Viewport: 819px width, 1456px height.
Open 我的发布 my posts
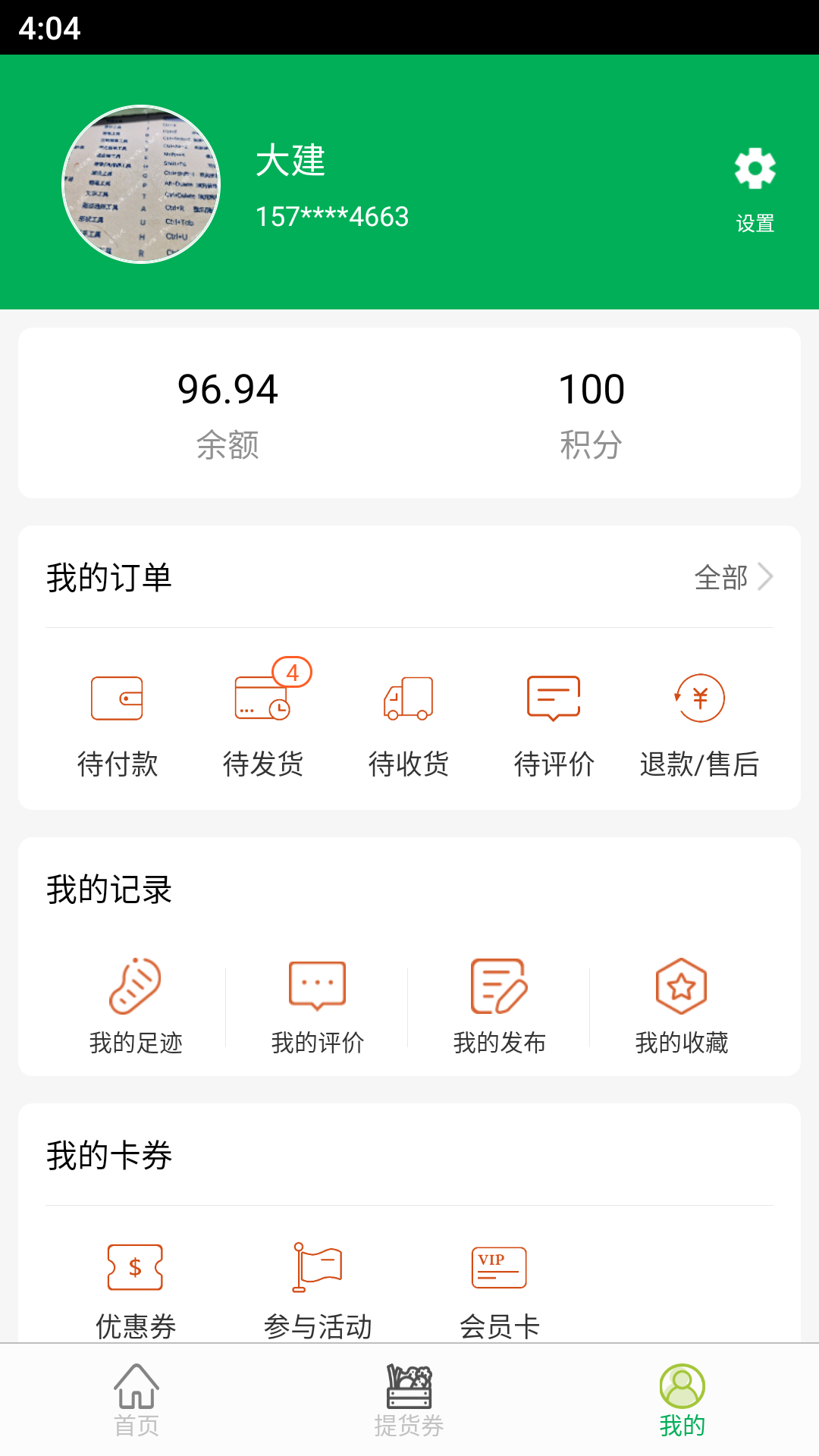(500, 1005)
